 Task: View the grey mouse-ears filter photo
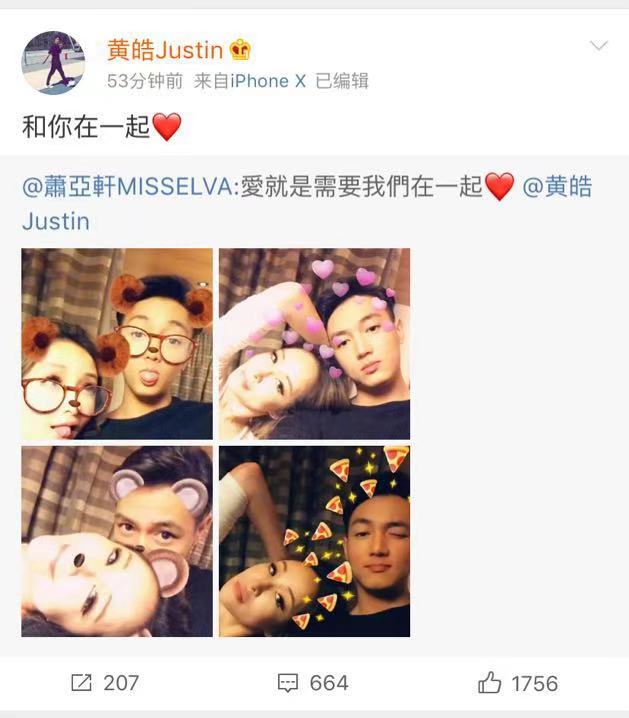click(117, 542)
